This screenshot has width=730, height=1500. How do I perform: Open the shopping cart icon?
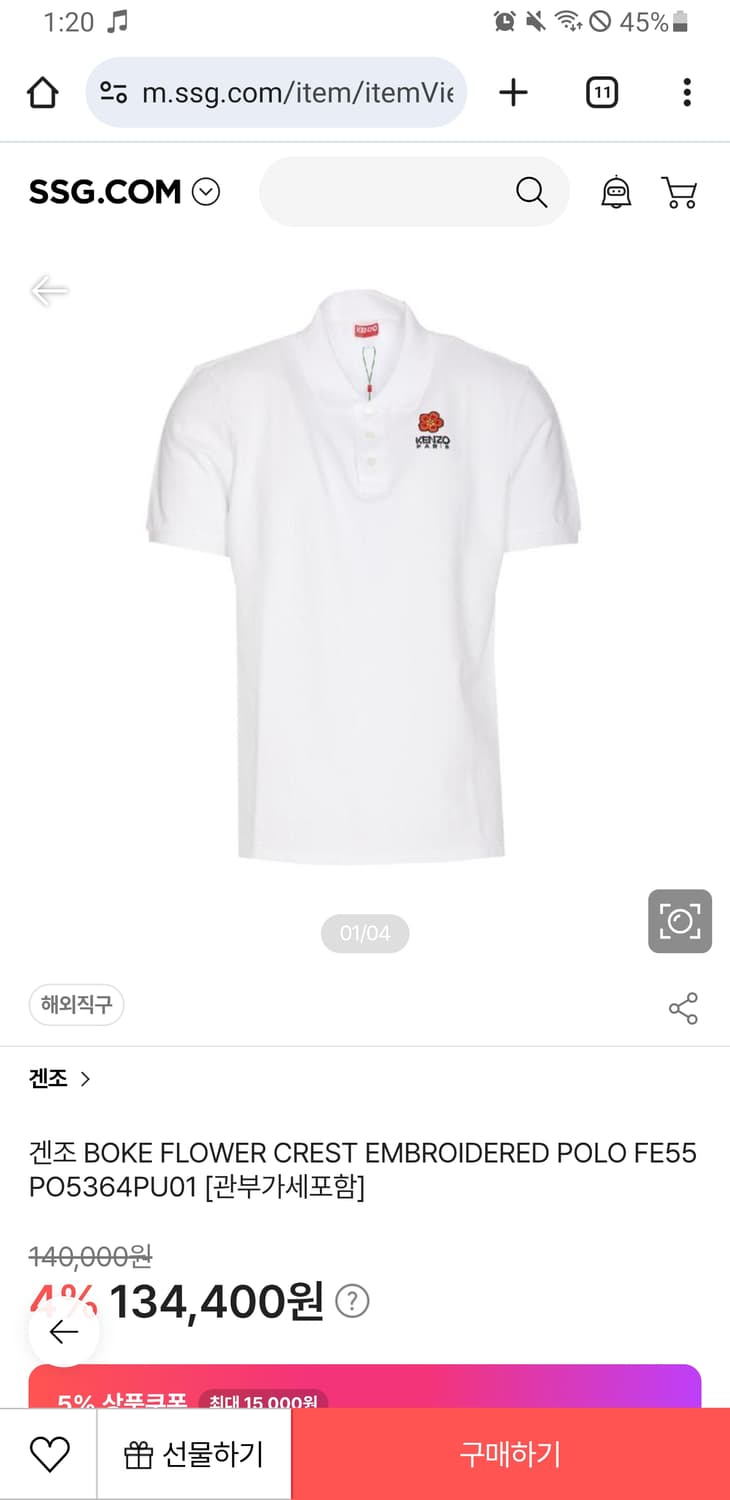click(681, 193)
